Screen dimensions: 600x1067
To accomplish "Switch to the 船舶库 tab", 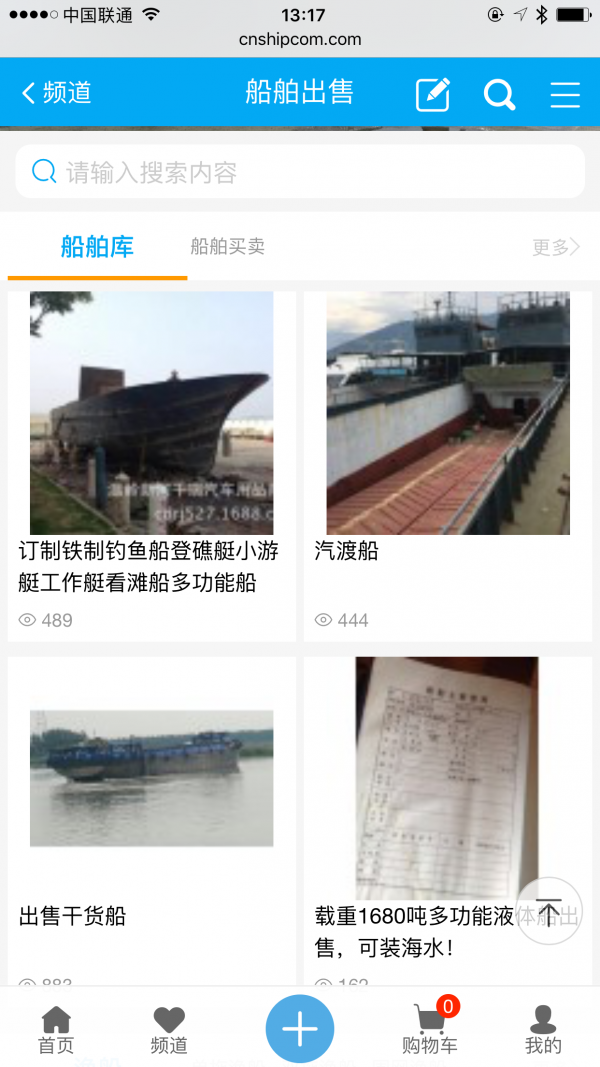I will coord(97,247).
